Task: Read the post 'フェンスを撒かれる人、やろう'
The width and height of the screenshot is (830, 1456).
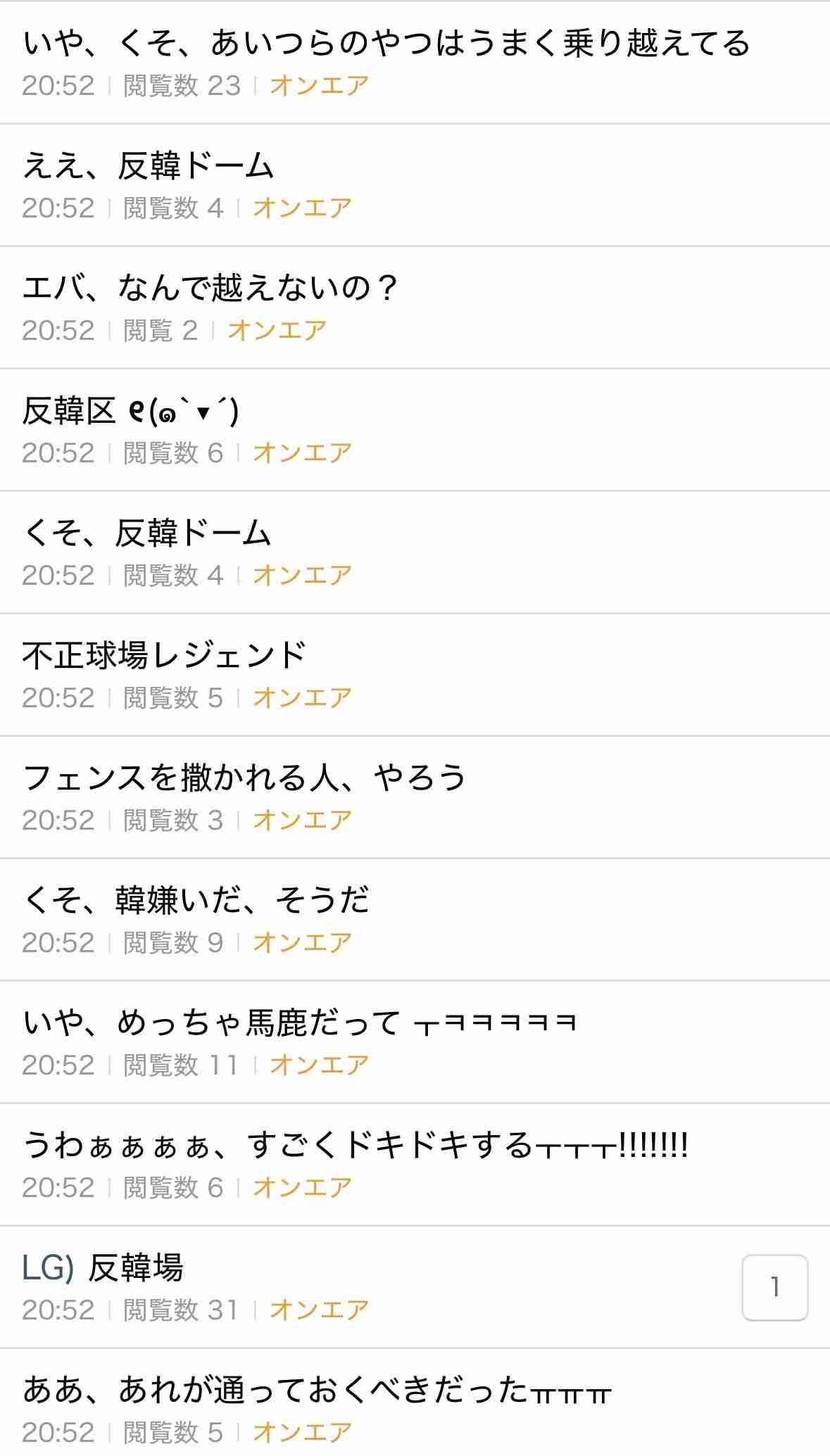Action: (244, 778)
